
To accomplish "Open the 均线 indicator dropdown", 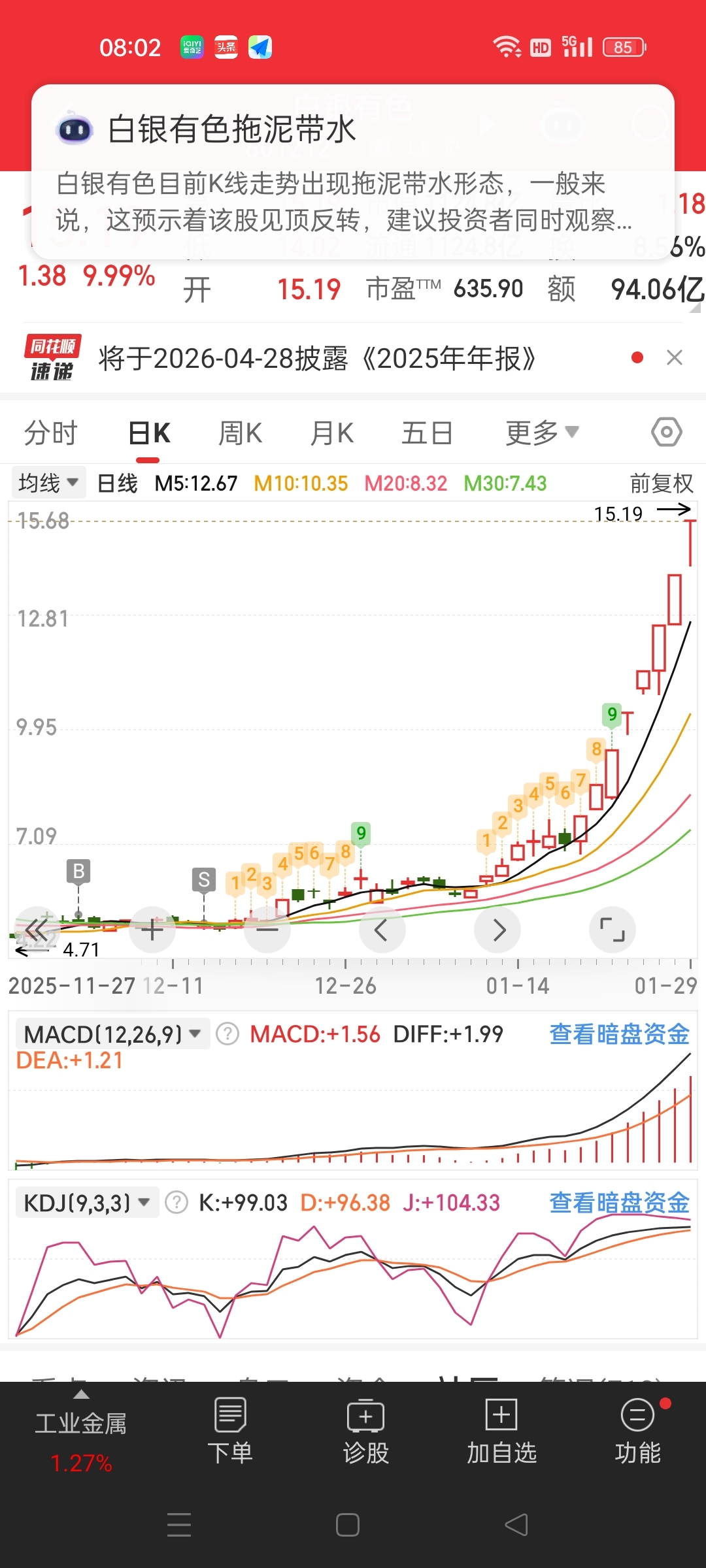I will pyautogui.click(x=48, y=483).
